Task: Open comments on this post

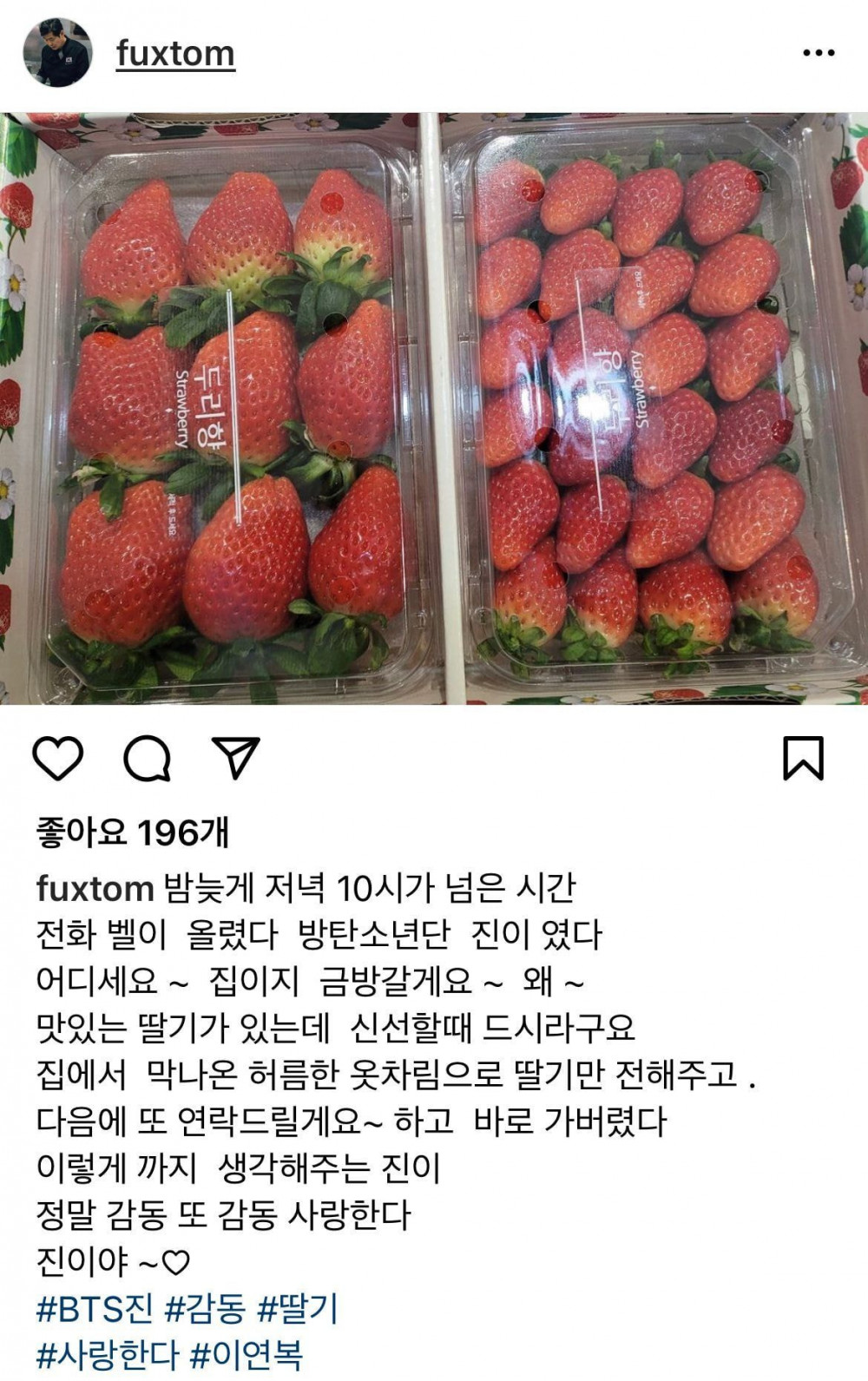Action: pyautogui.click(x=147, y=758)
